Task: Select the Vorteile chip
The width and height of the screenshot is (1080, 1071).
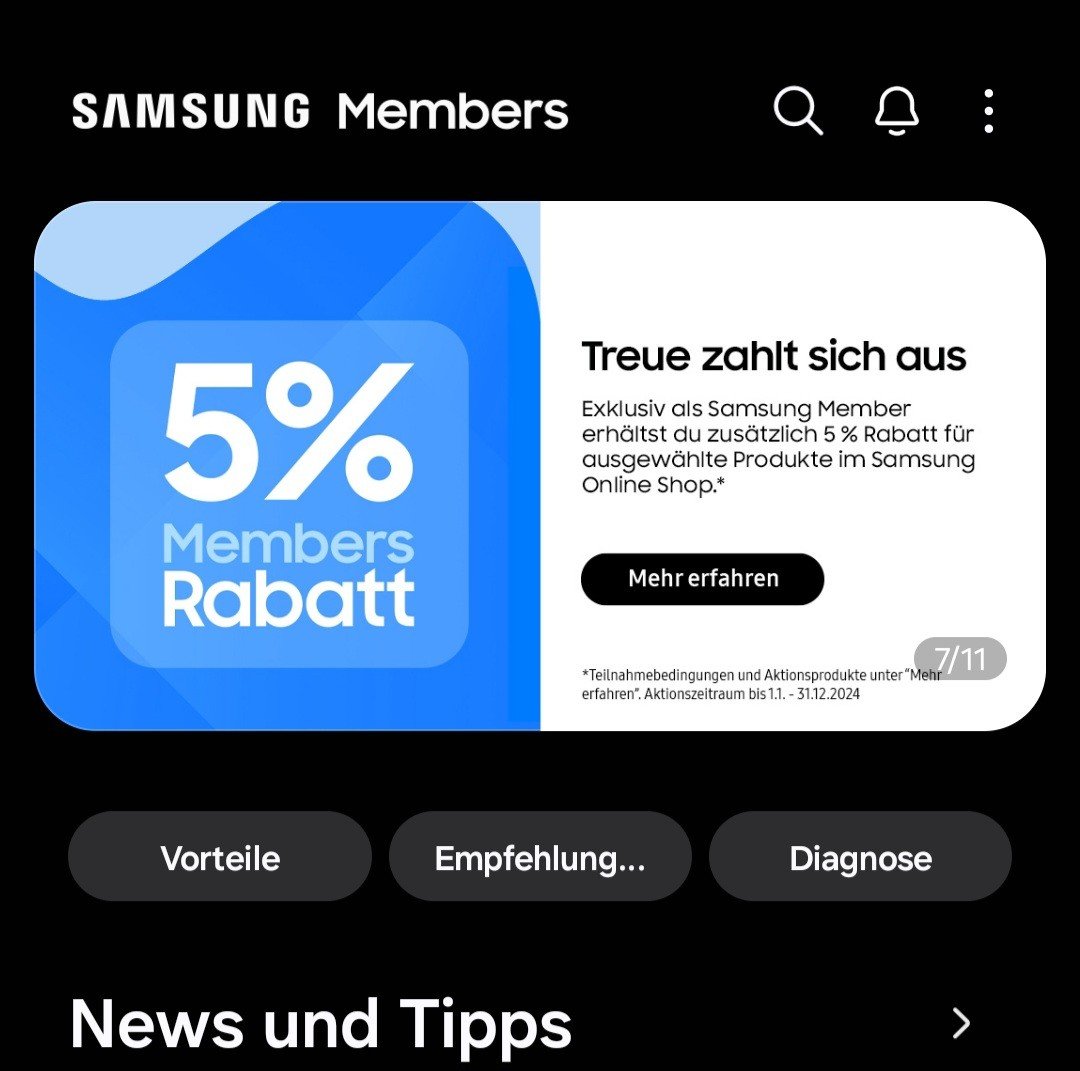Action: tap(220, 857)
